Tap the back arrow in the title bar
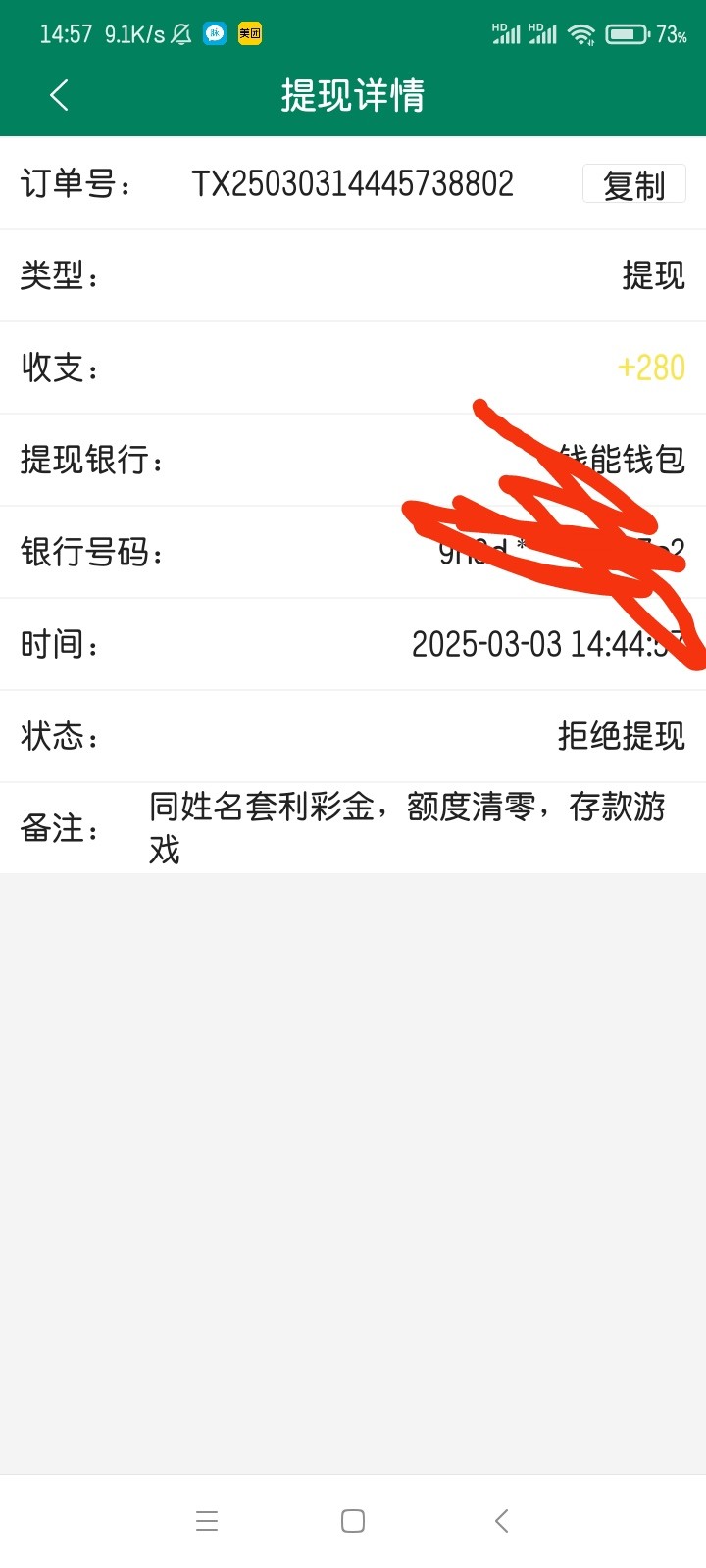706x1568 pixels. click(59, 95)
